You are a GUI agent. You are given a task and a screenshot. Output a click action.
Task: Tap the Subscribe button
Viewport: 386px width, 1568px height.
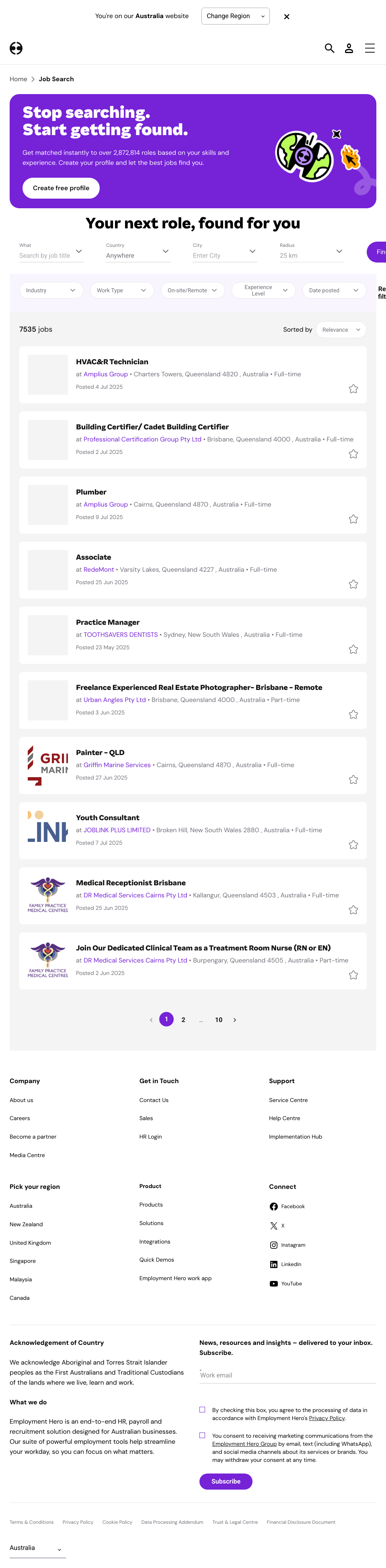226,1481
